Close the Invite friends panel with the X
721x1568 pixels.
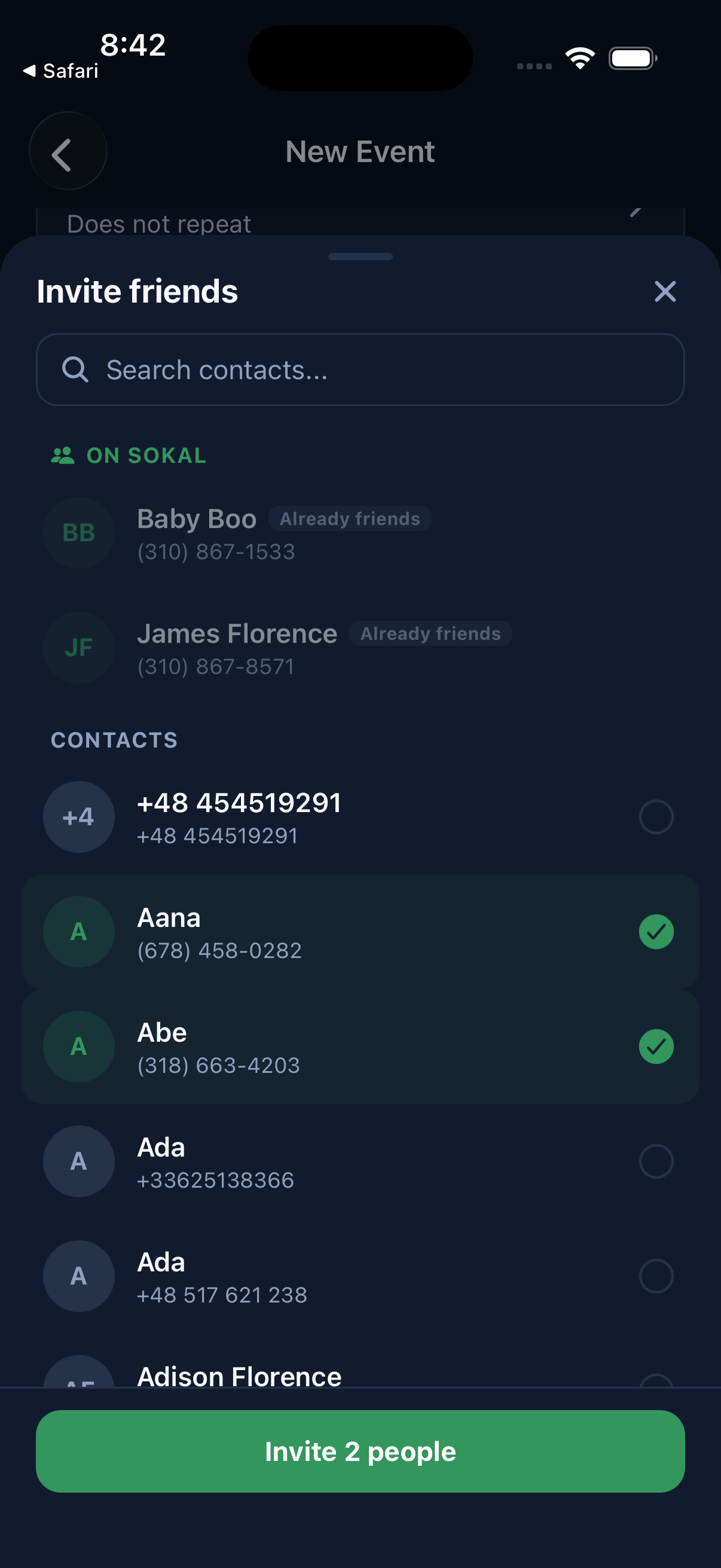point(665,292)
